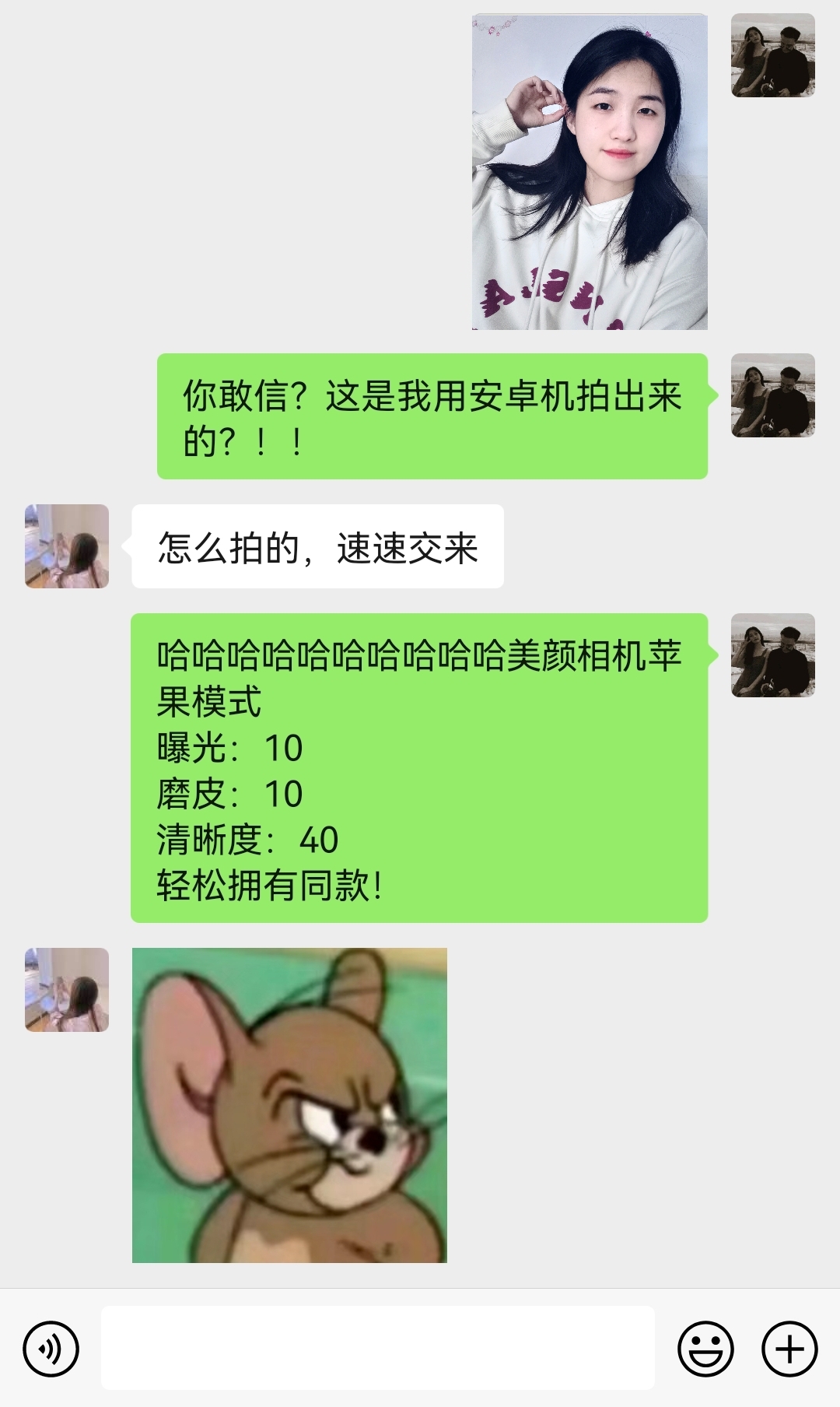Viewport: 840px width, 1407px height.
Task: Open the emoji sticker panel
Action: (705, 1349)
